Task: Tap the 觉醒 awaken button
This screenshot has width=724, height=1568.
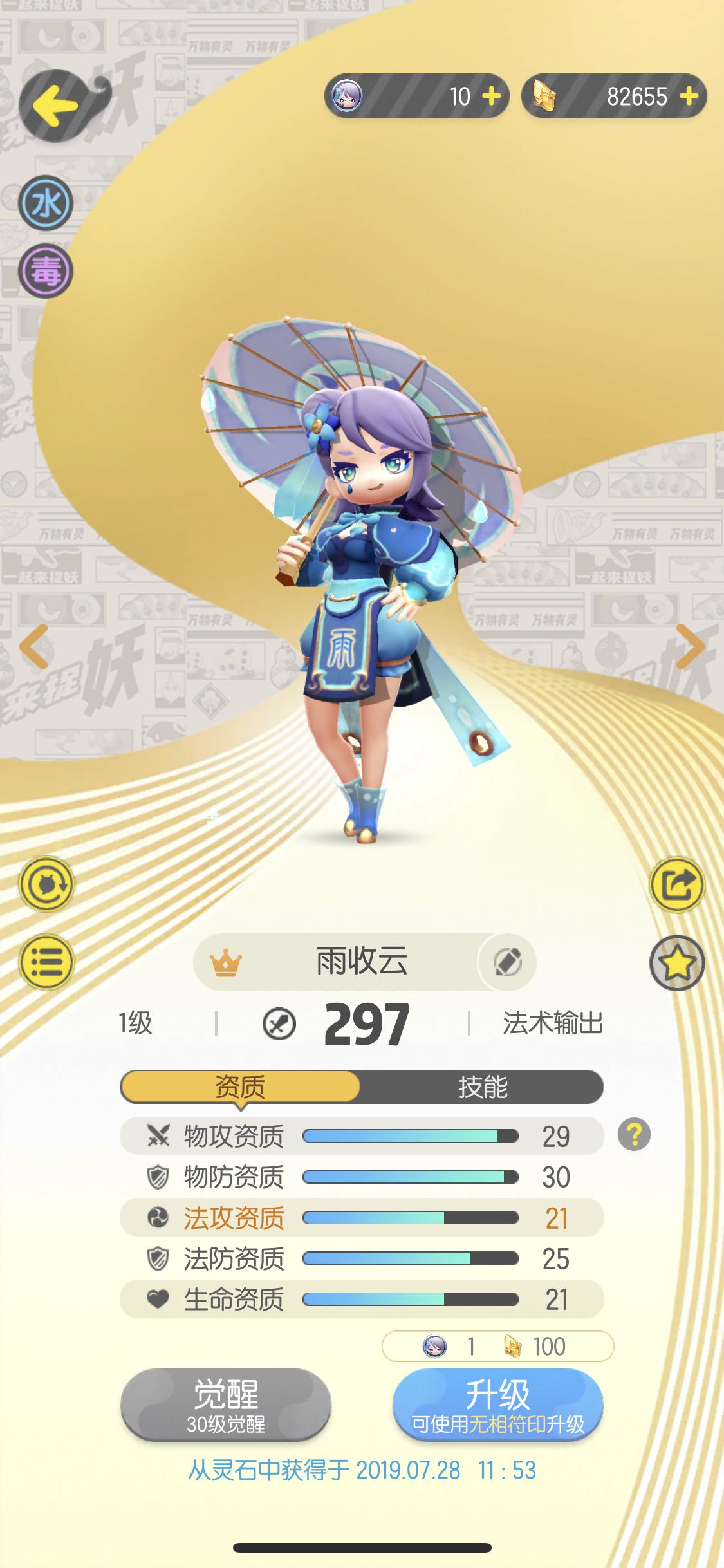Action: pyautogui.click(x=226, y=1405)
